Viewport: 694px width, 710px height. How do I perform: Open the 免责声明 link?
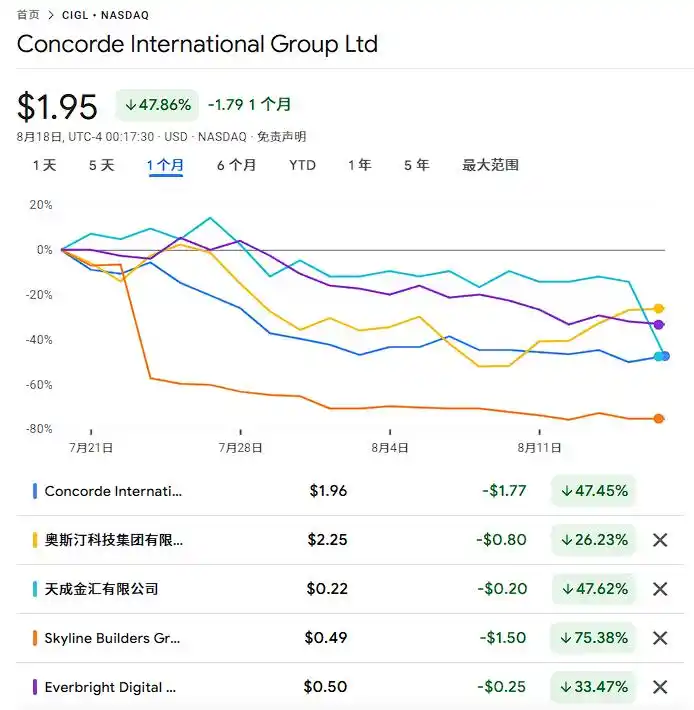point(282,137)
